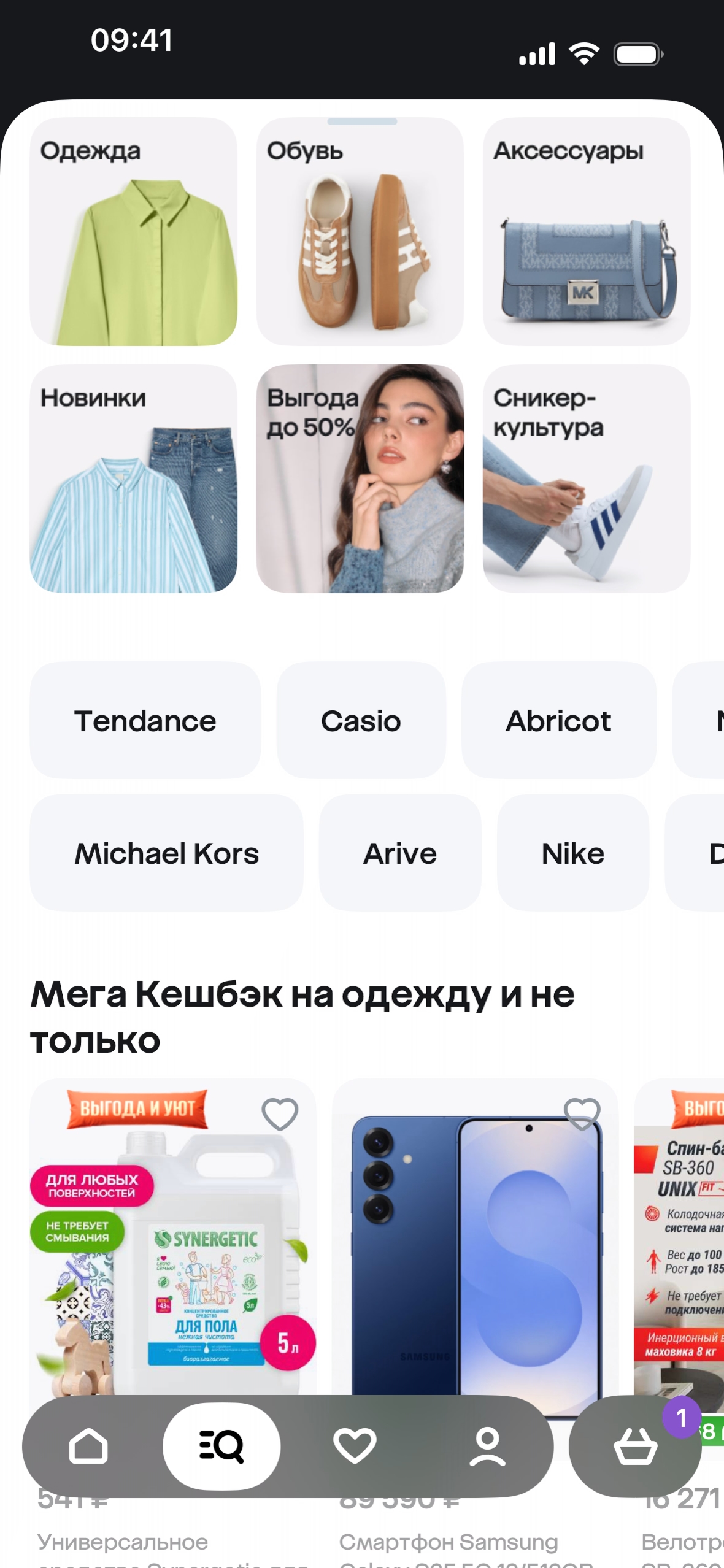Select the Tendance brand chip
This screenshot has width=724, height=1568.
(x=145, y=720)
